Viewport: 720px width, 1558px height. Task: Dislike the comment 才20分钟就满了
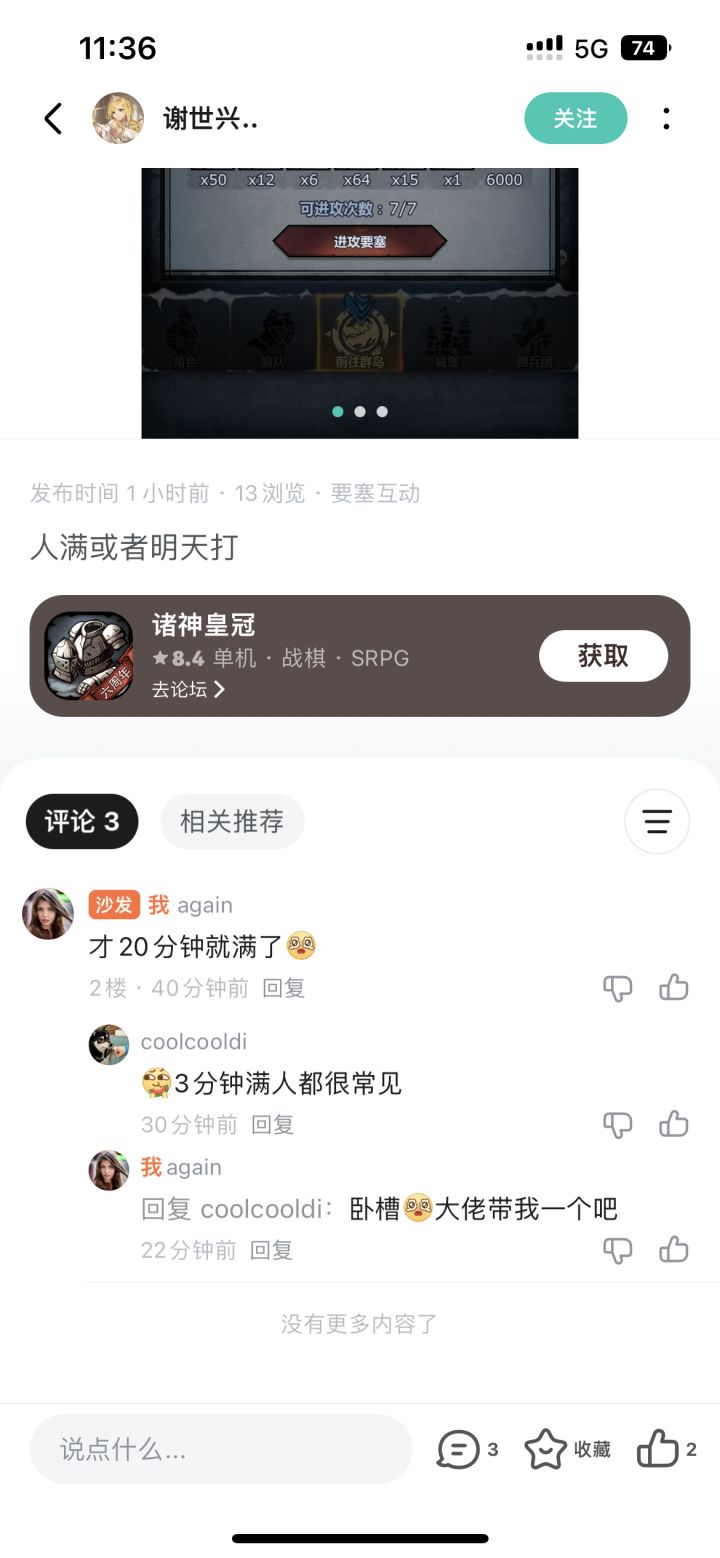pyautogui.click(x=618, y=988)
